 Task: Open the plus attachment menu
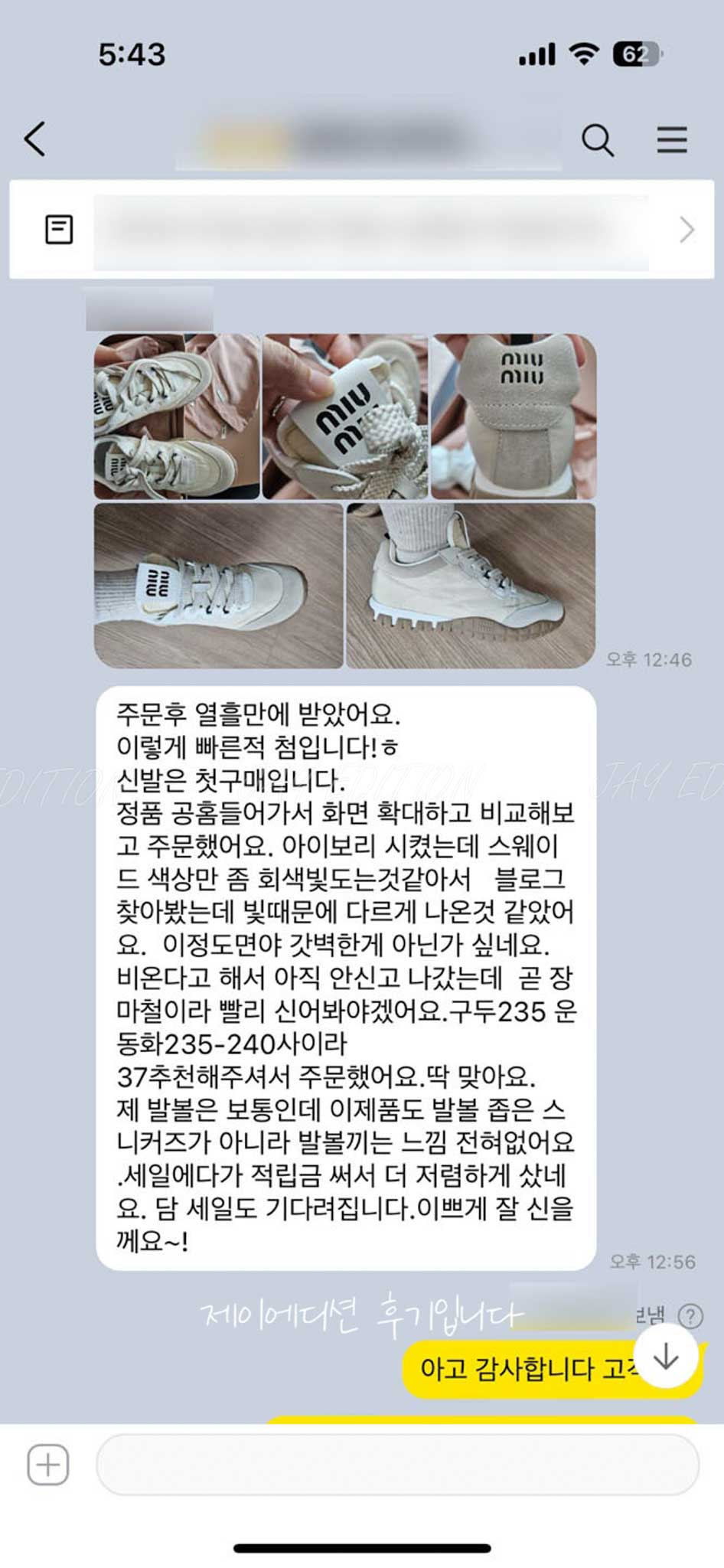click(48, 1465)
